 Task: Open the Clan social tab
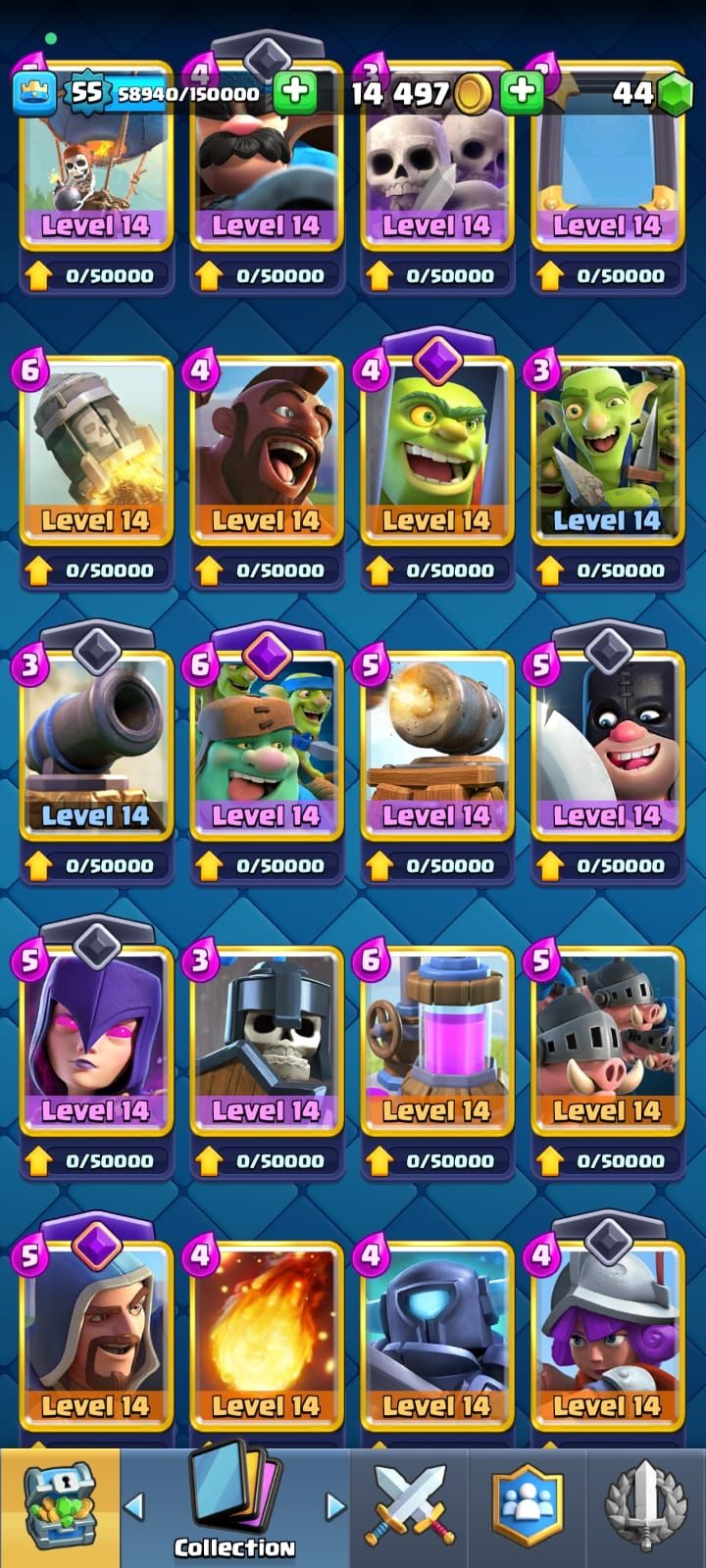click(528, 1507)
